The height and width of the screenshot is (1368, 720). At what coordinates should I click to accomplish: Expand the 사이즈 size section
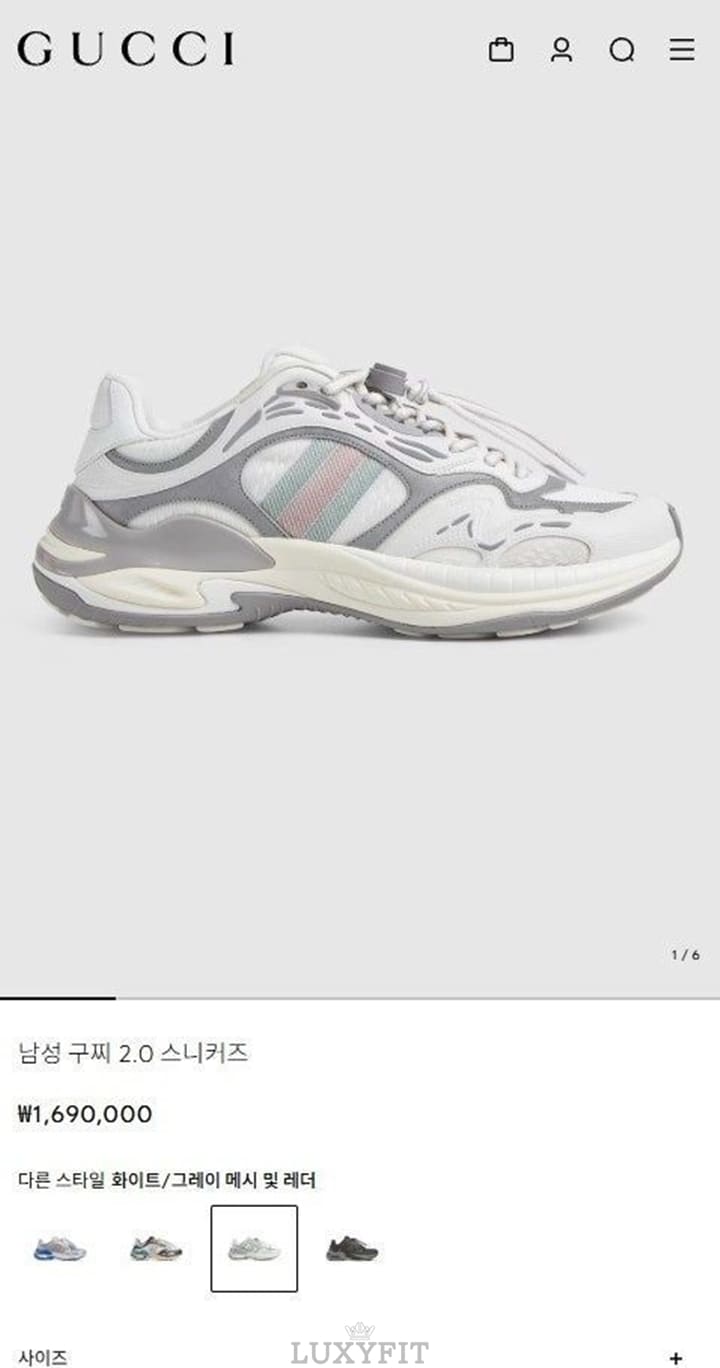(x=676, y=1358)
